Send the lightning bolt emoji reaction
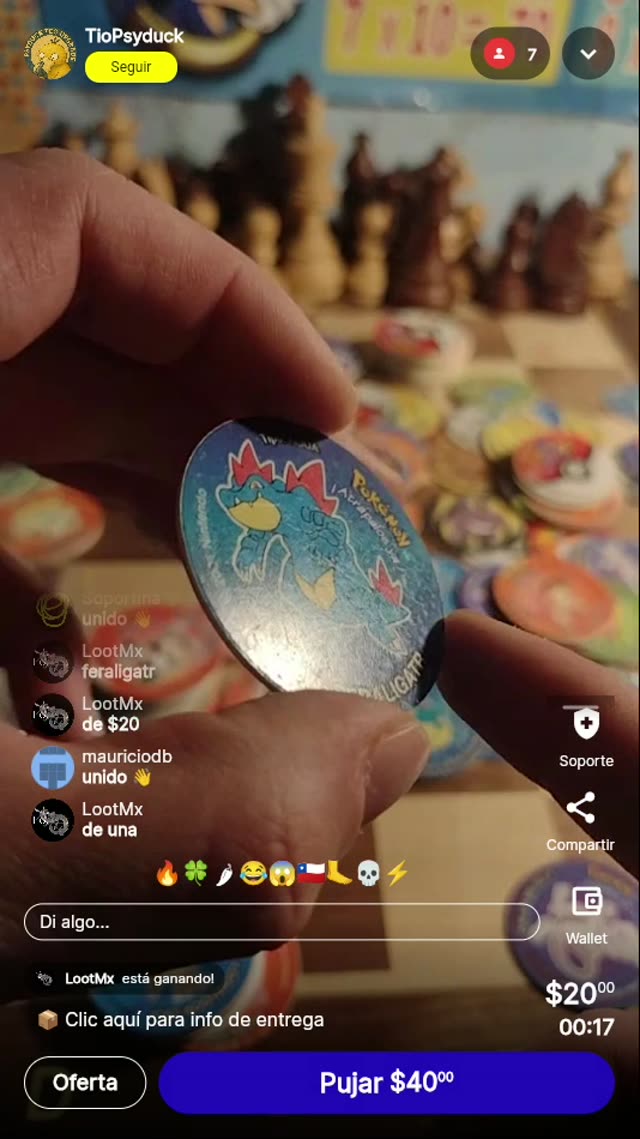 pyautogui.click(x=397, y=874)
